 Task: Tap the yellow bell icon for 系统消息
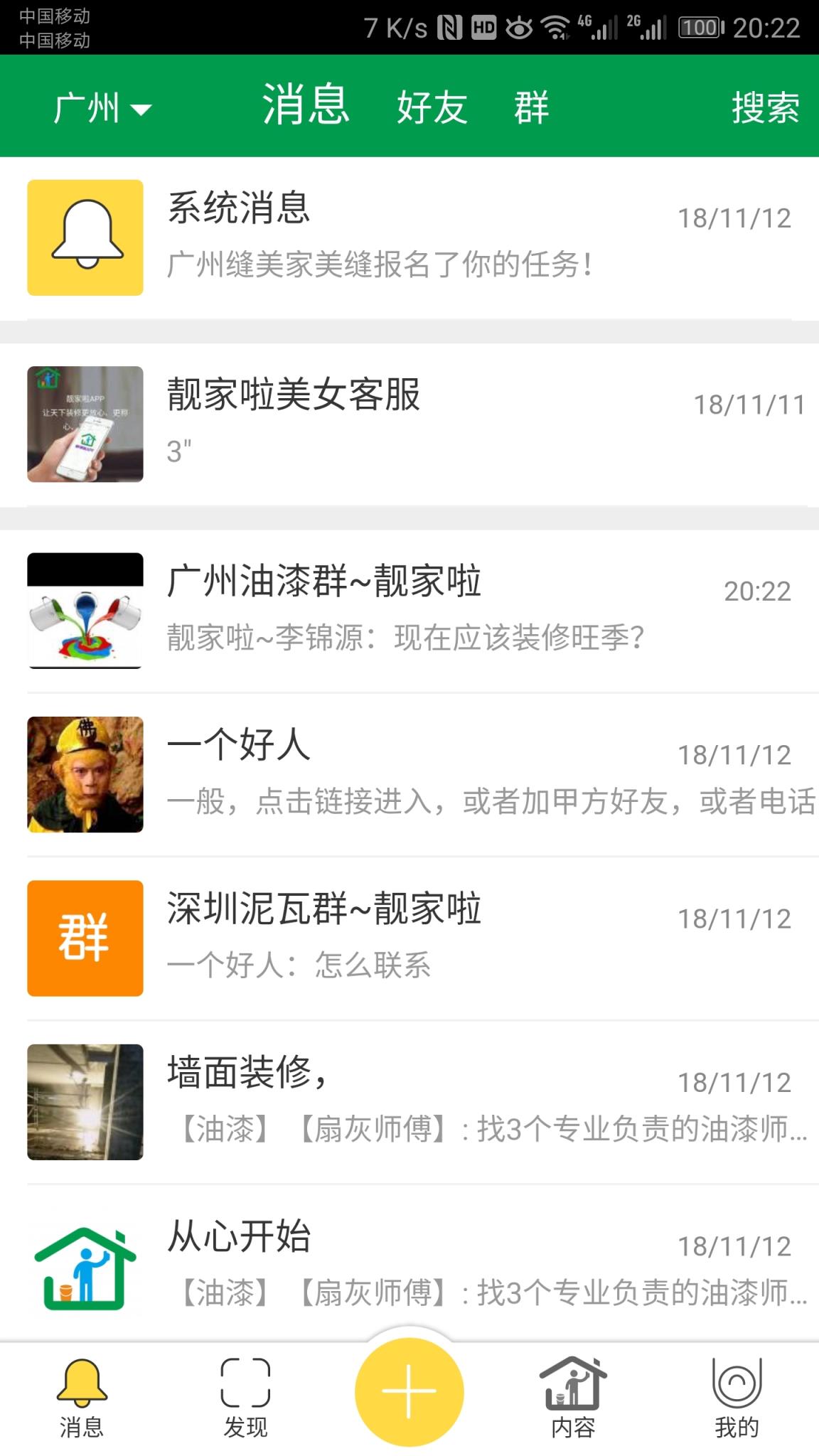(85, 237)
